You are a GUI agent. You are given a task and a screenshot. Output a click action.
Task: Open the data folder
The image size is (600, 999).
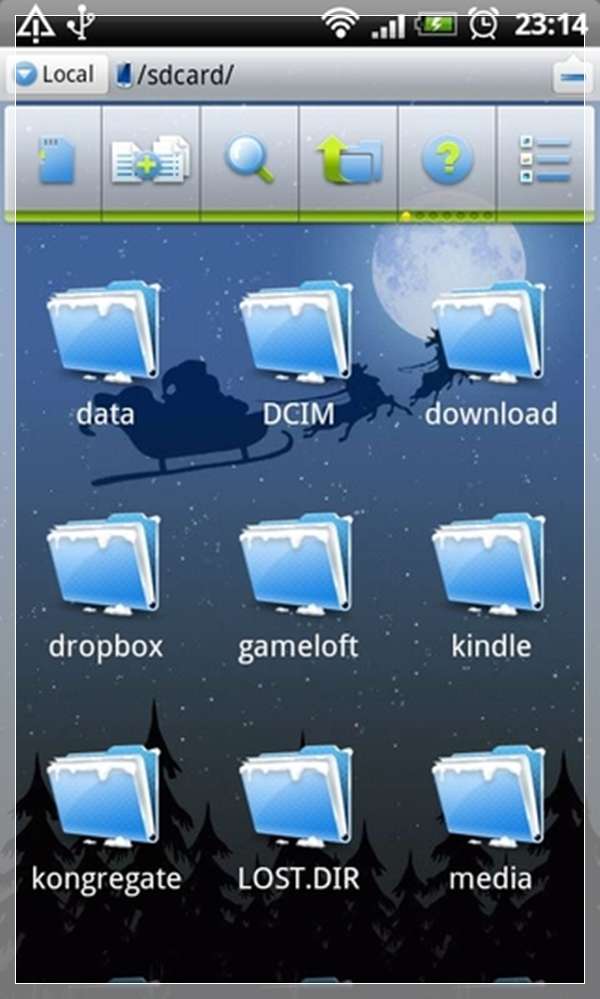click(105, 355)
